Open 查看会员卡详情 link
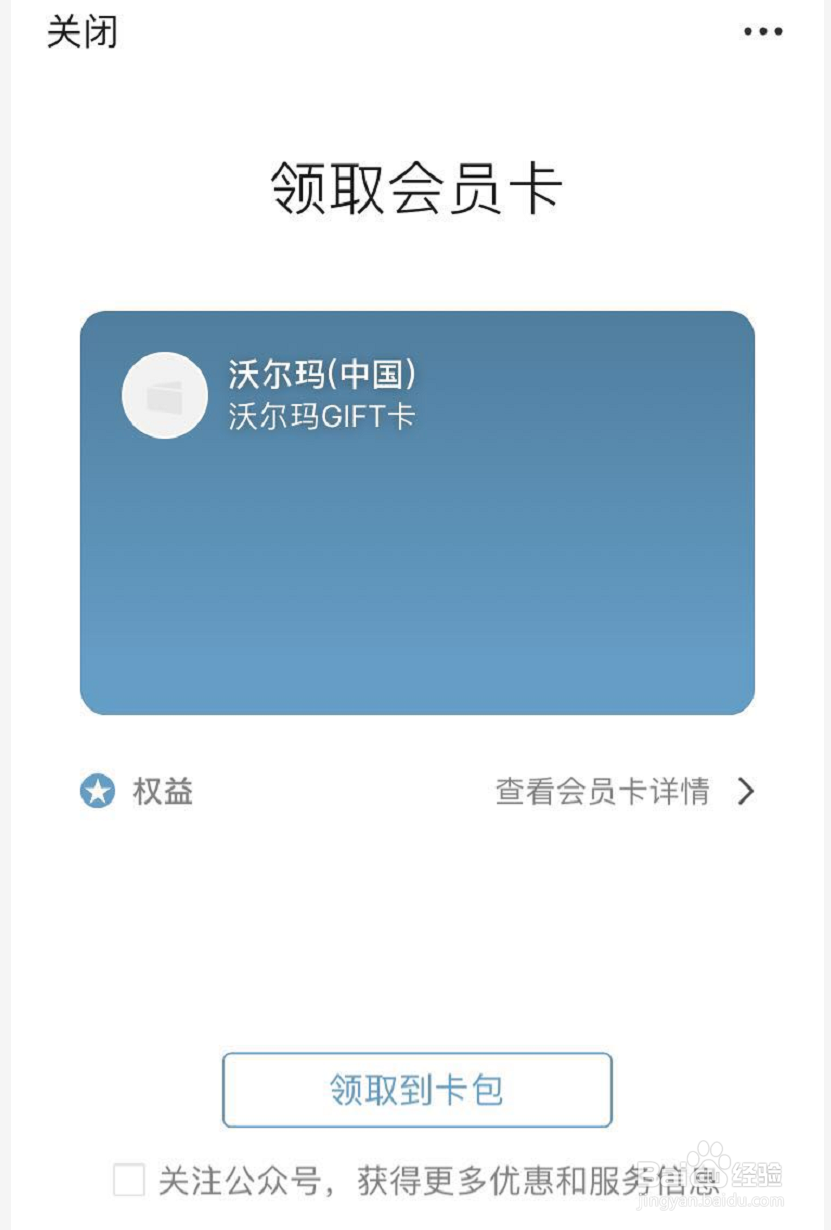The image size is (831, 1230). [602, 792]
